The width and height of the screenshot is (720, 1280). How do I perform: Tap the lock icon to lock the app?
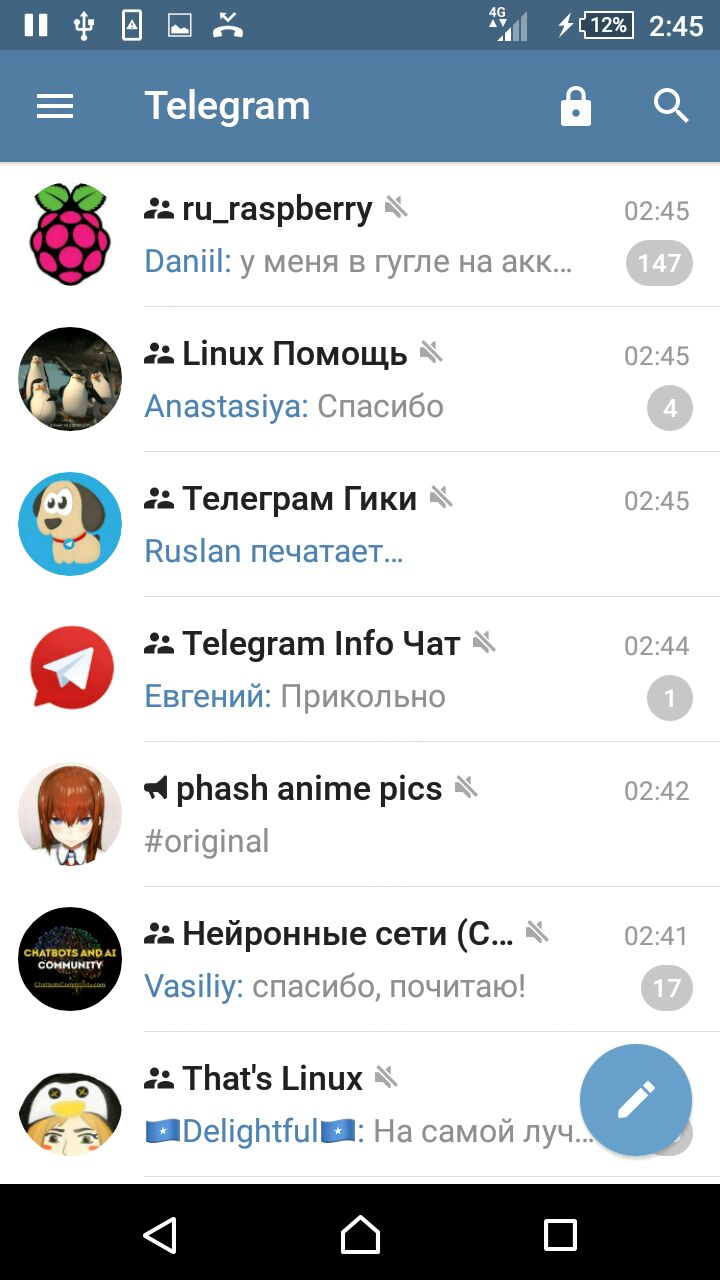(575, 106)
